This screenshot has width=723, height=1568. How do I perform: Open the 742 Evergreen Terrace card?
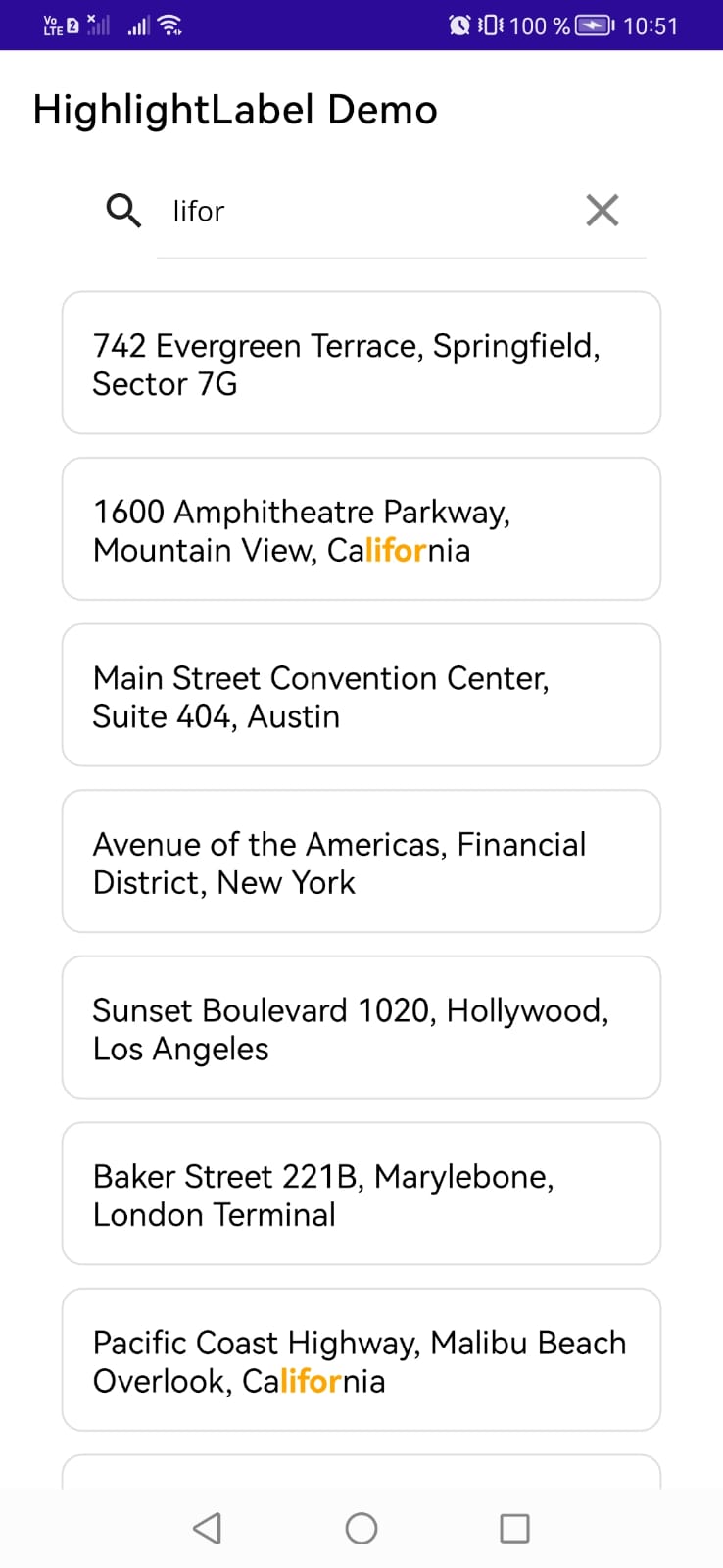pos(361,363)
